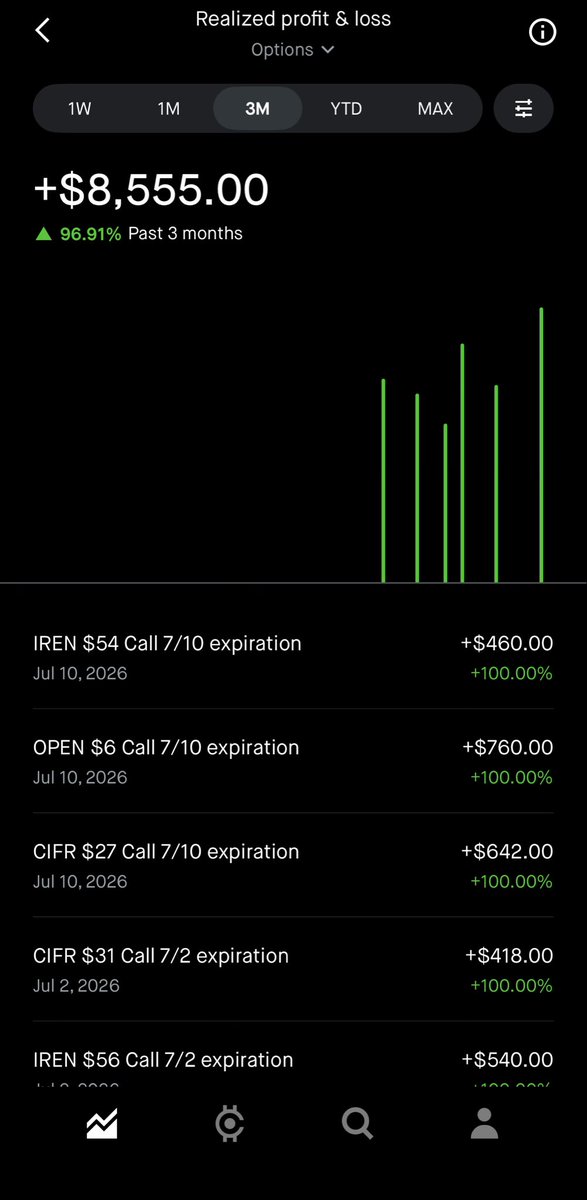Open the account profile tab

[484, 1124]
